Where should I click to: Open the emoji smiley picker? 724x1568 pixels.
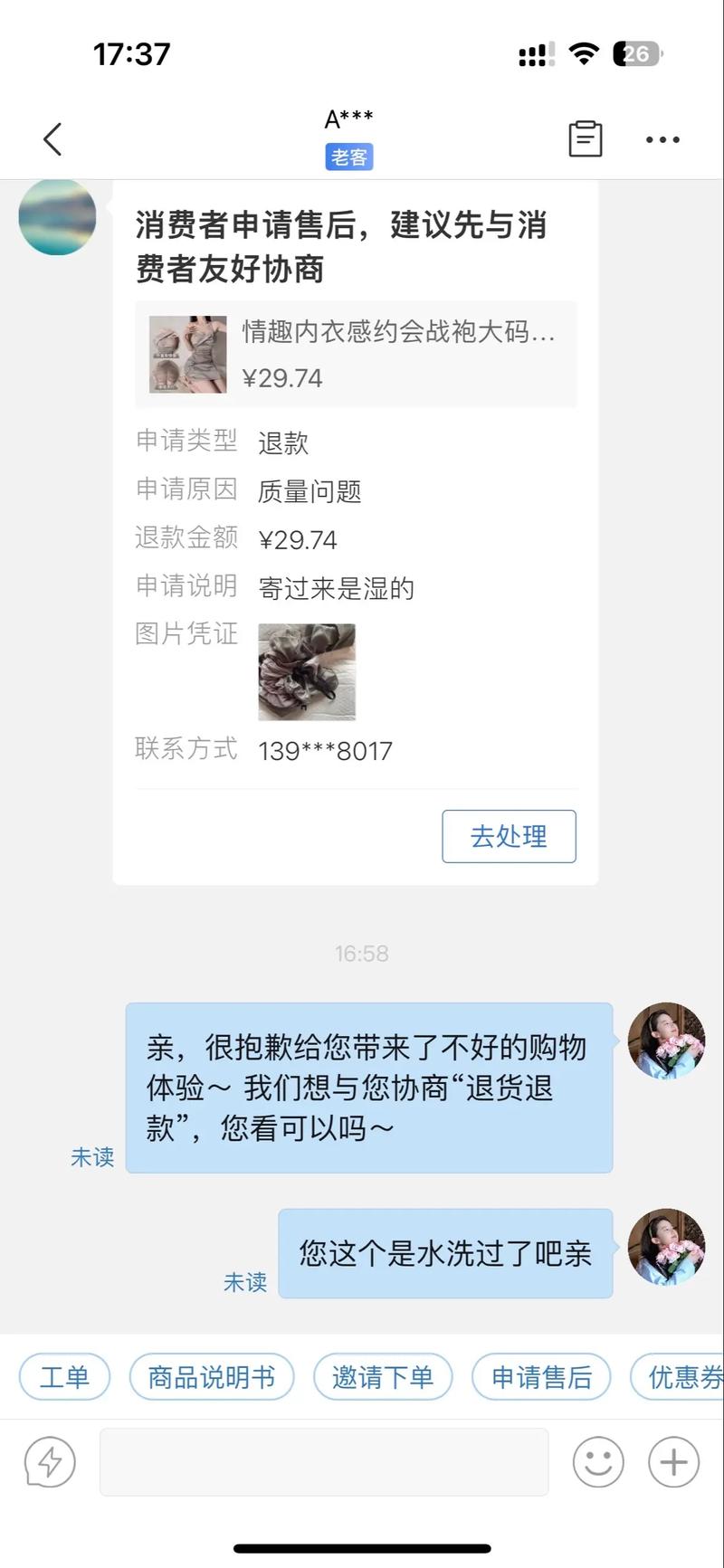[x=599, y=1461]
